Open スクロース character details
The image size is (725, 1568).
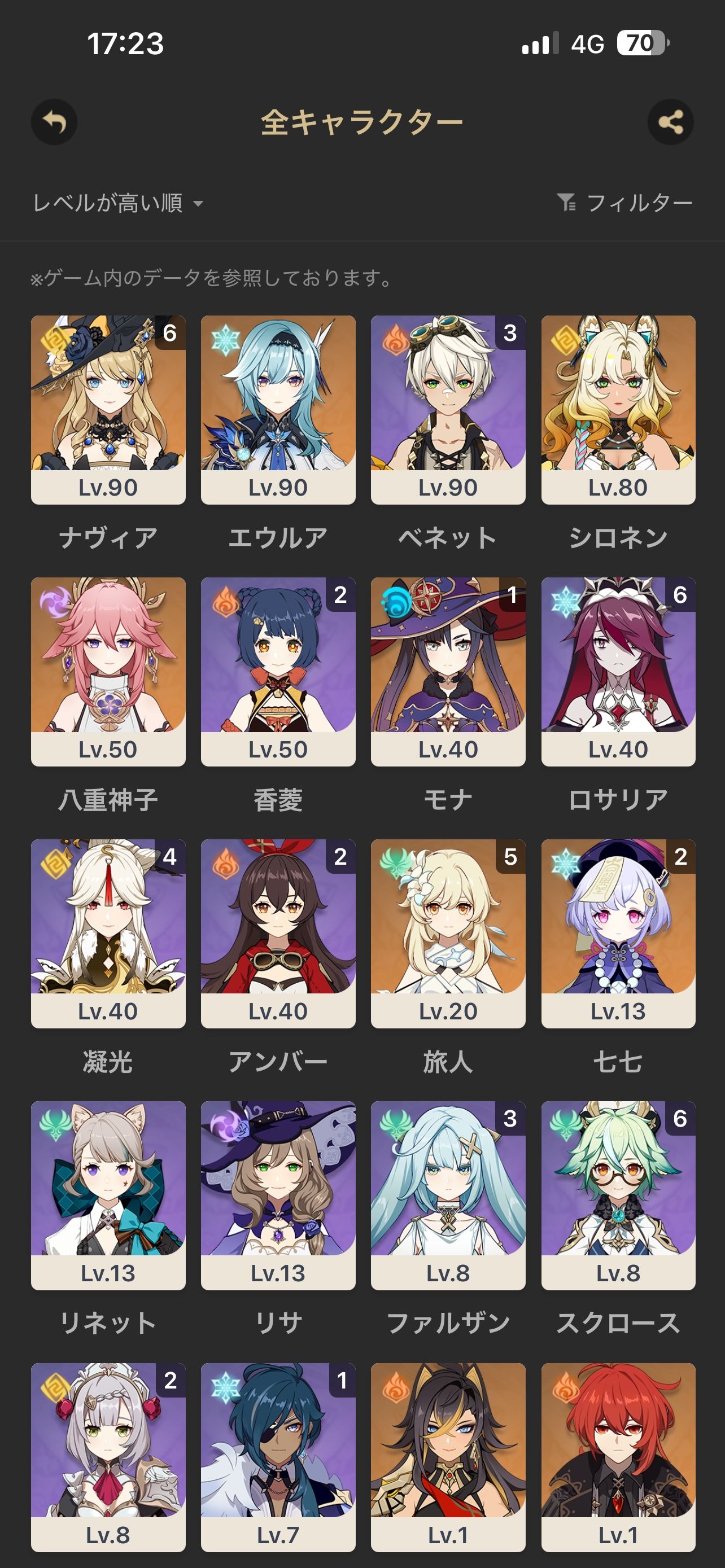(618, 1194)
